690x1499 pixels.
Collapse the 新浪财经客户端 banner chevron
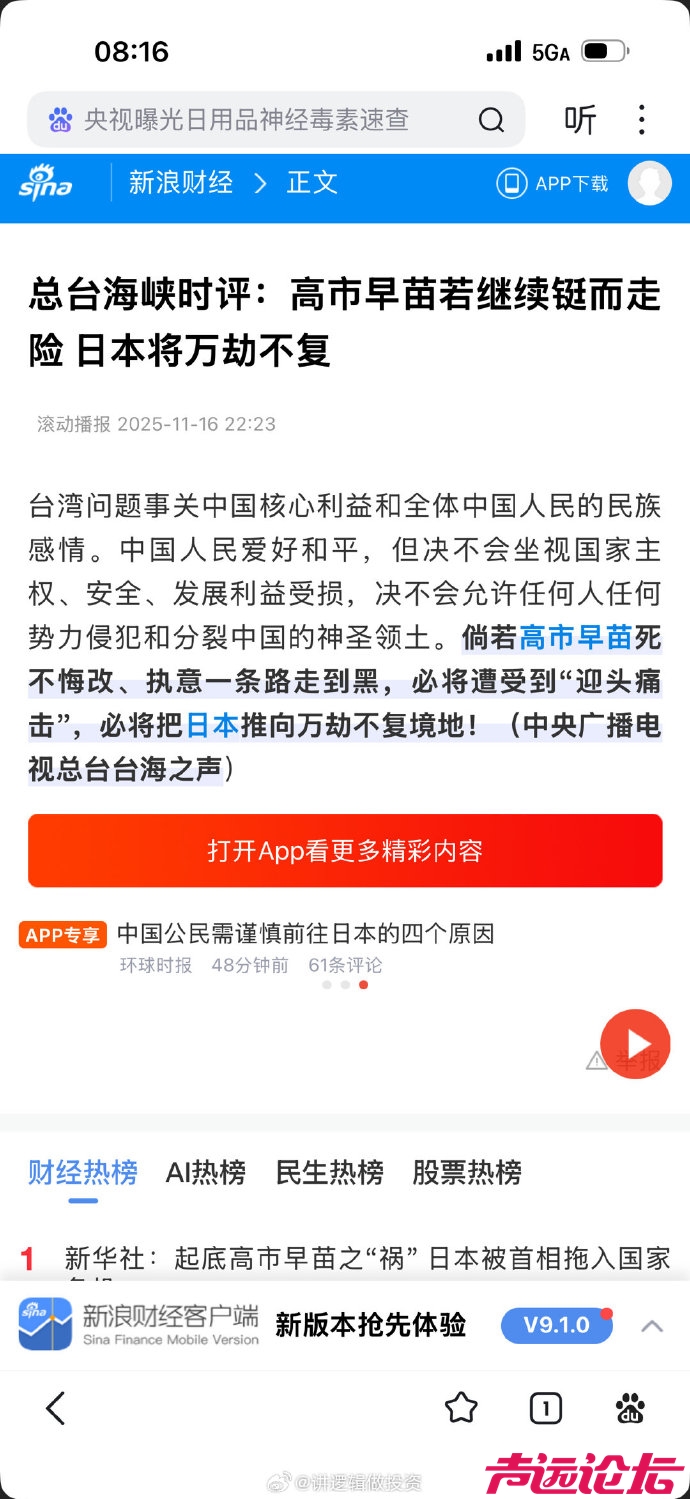[x=652, y=1326]
